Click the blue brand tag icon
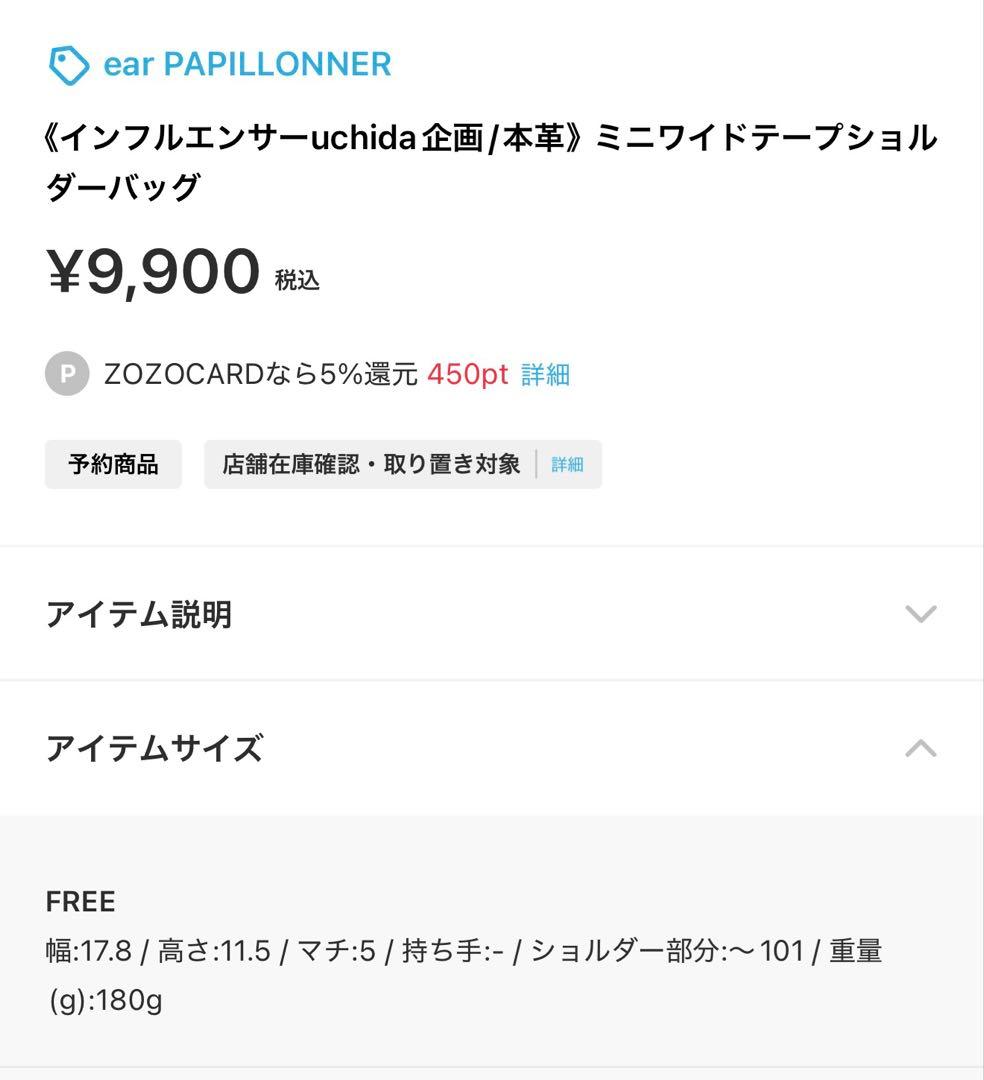Viewport: 984px width, 1080px height. click(68, 64)
